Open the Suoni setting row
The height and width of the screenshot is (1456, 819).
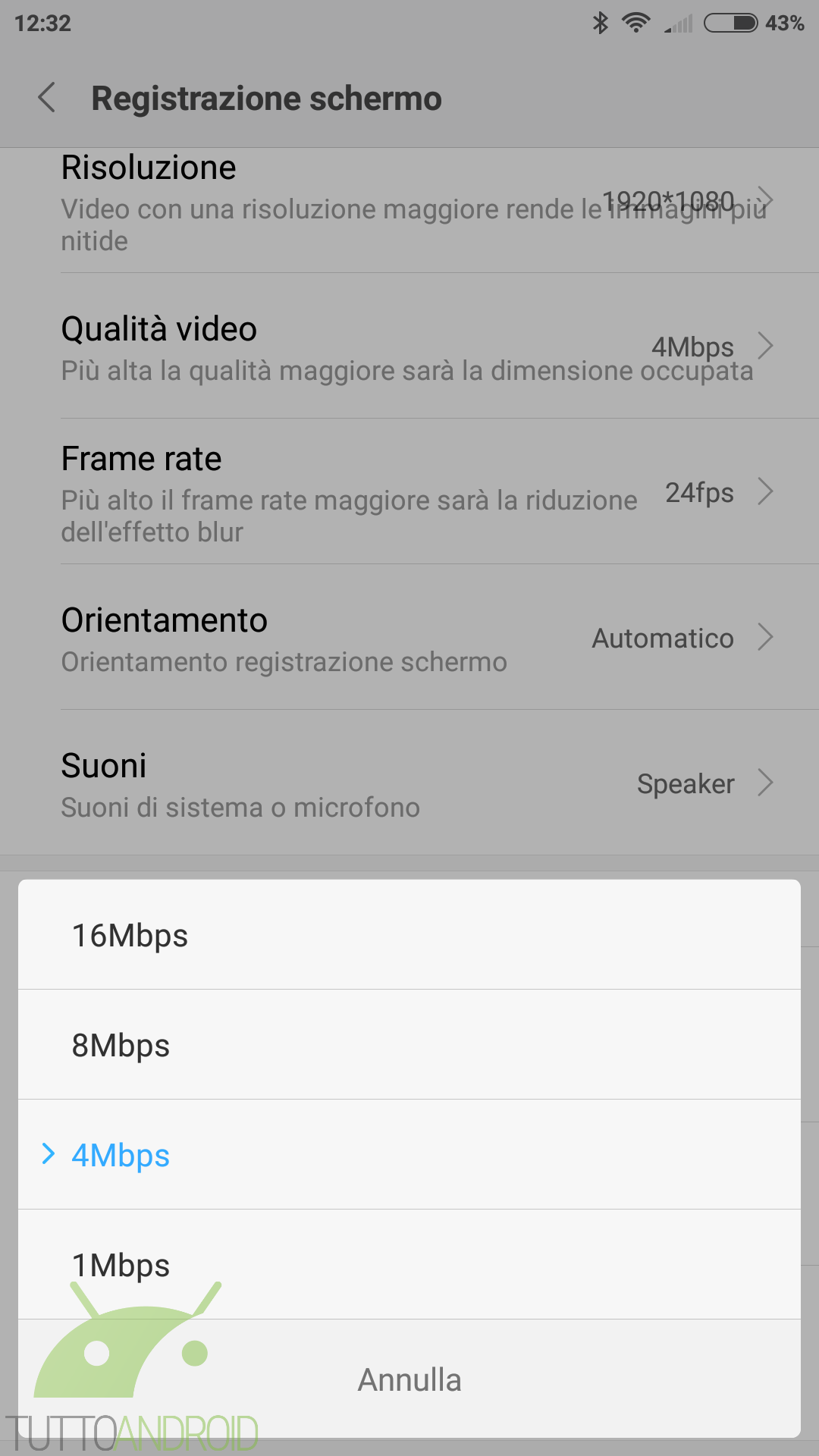pos(409,783)
